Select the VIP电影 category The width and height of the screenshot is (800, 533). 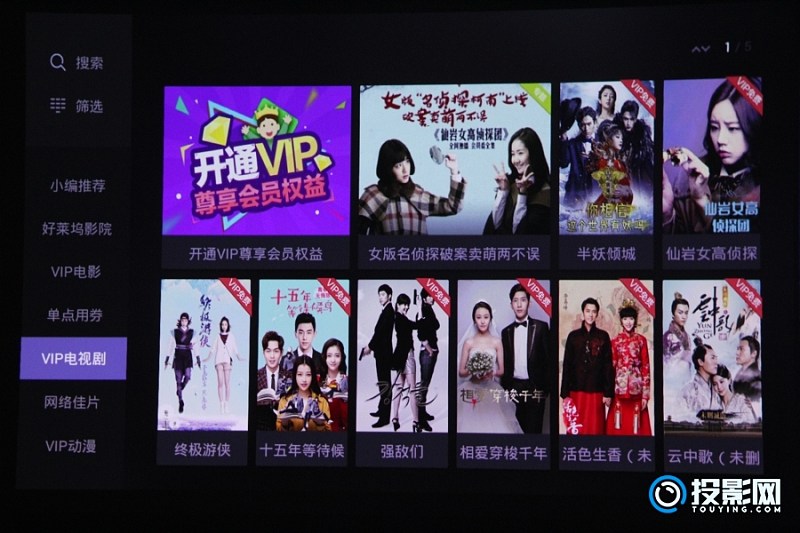[x=76, y=271]
